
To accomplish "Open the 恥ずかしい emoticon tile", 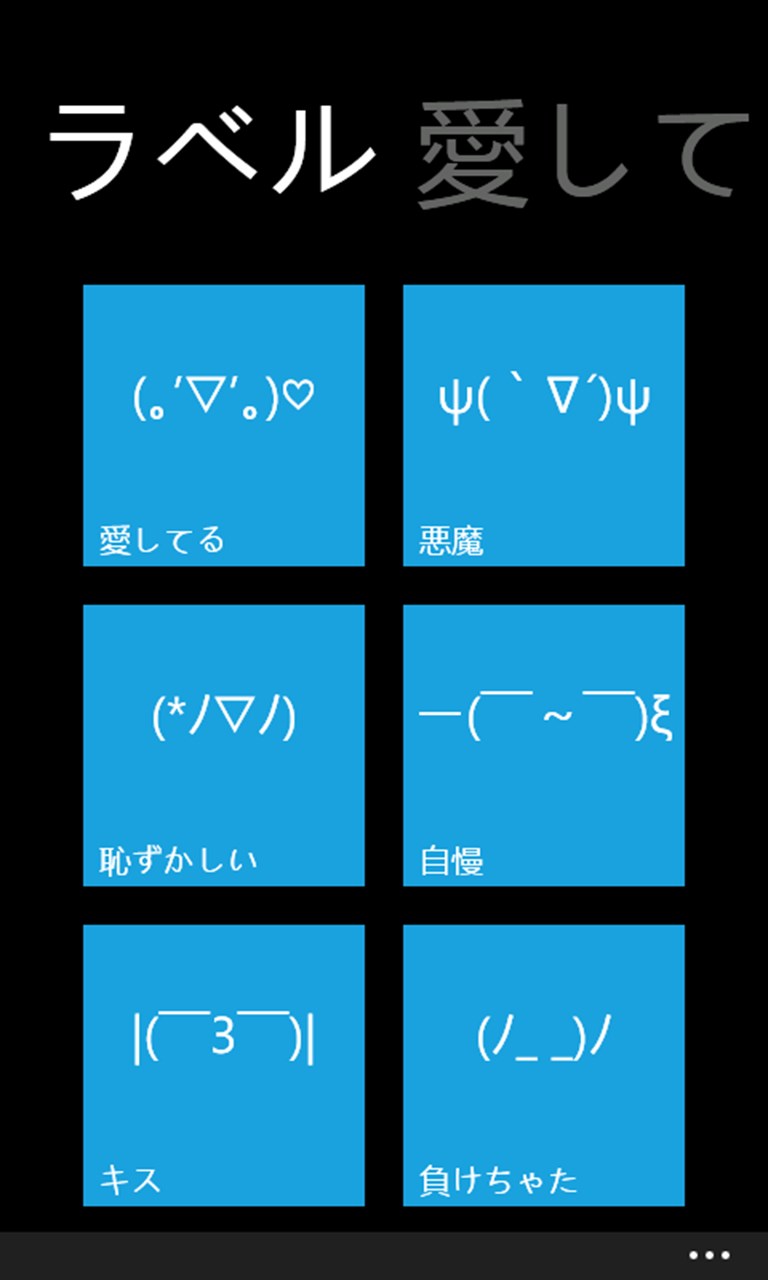I will click(223, 745).
